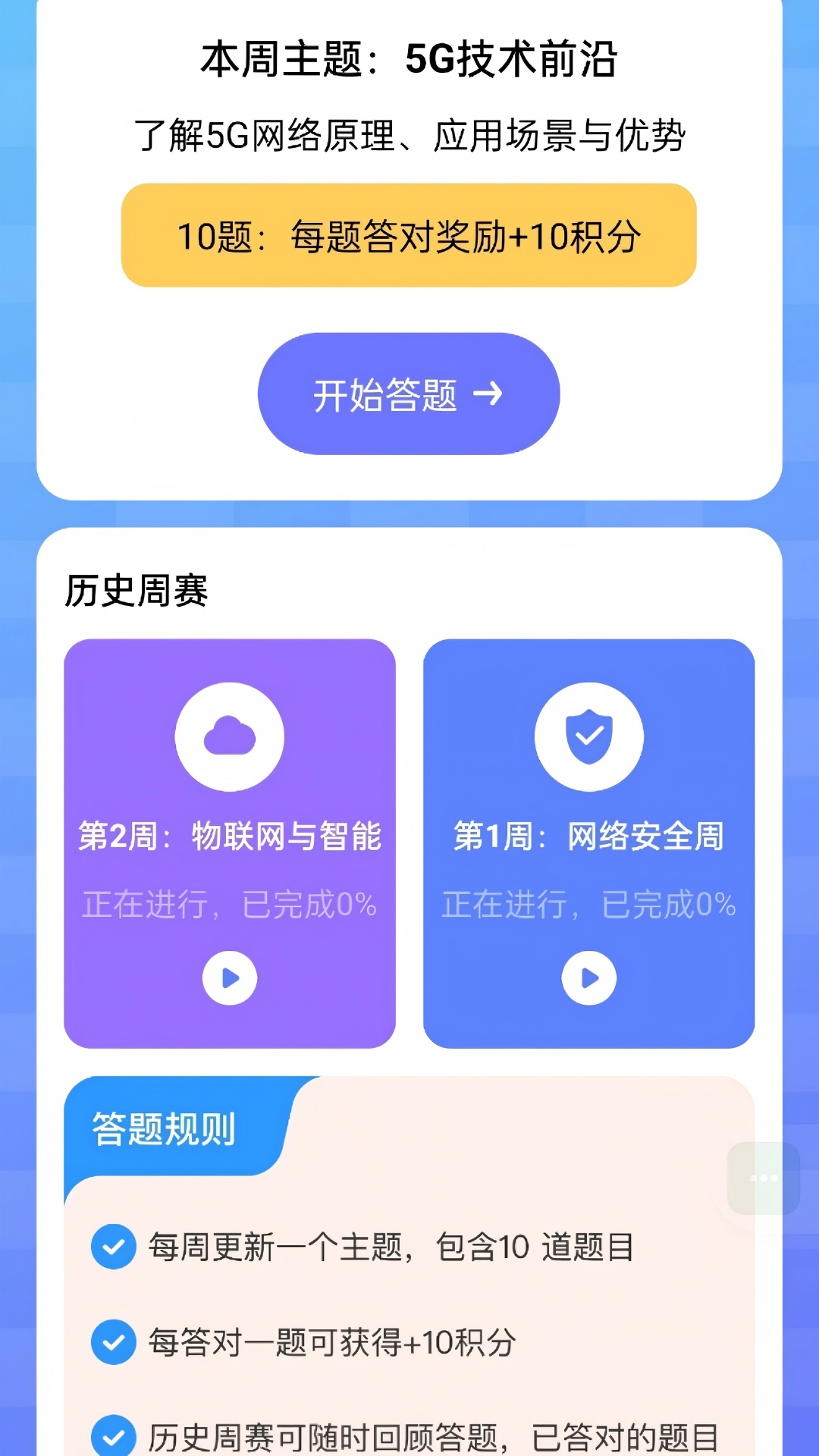
Task: Open the 第1周：网络安全周 quiz card
Action: (x=590, y=842)
